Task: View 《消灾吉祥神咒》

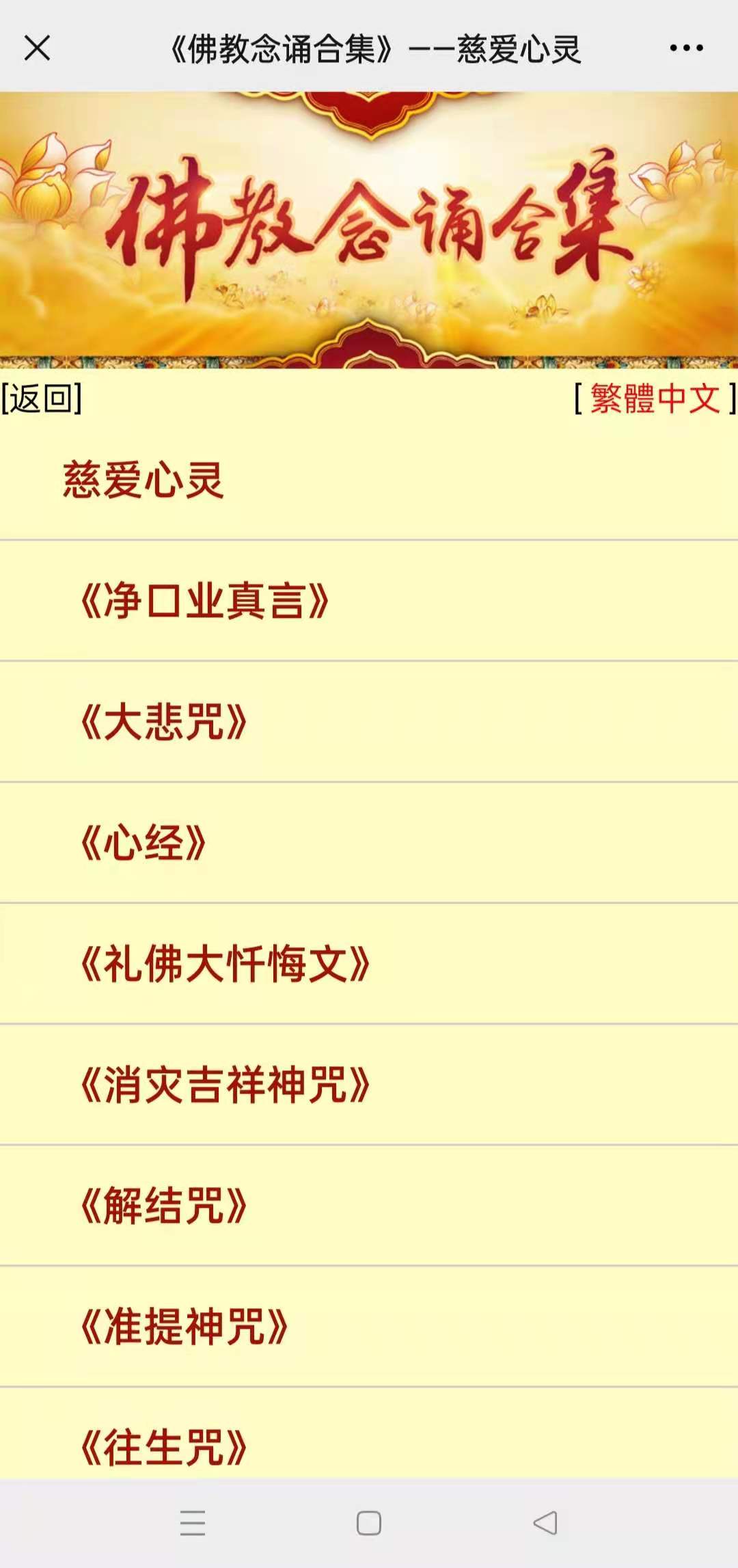Action: pyautogui.click(x=369, y=1085)
